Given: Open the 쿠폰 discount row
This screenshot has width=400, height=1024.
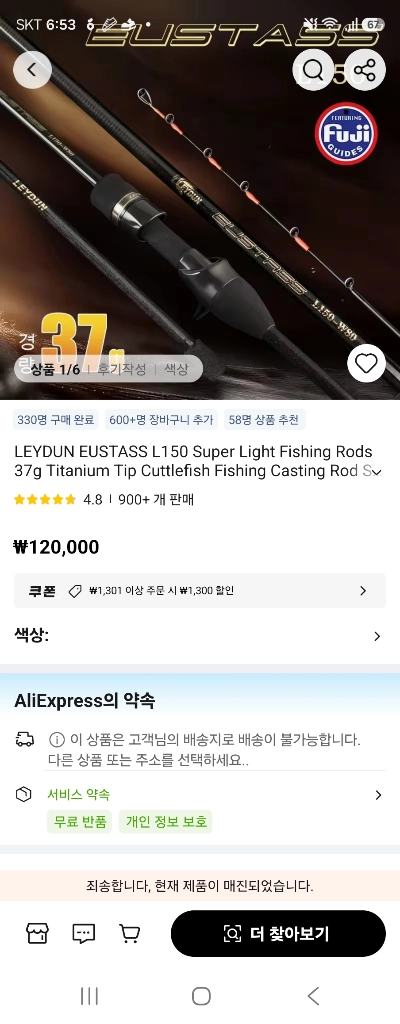Looking at the screenshot, I should 200,590.
